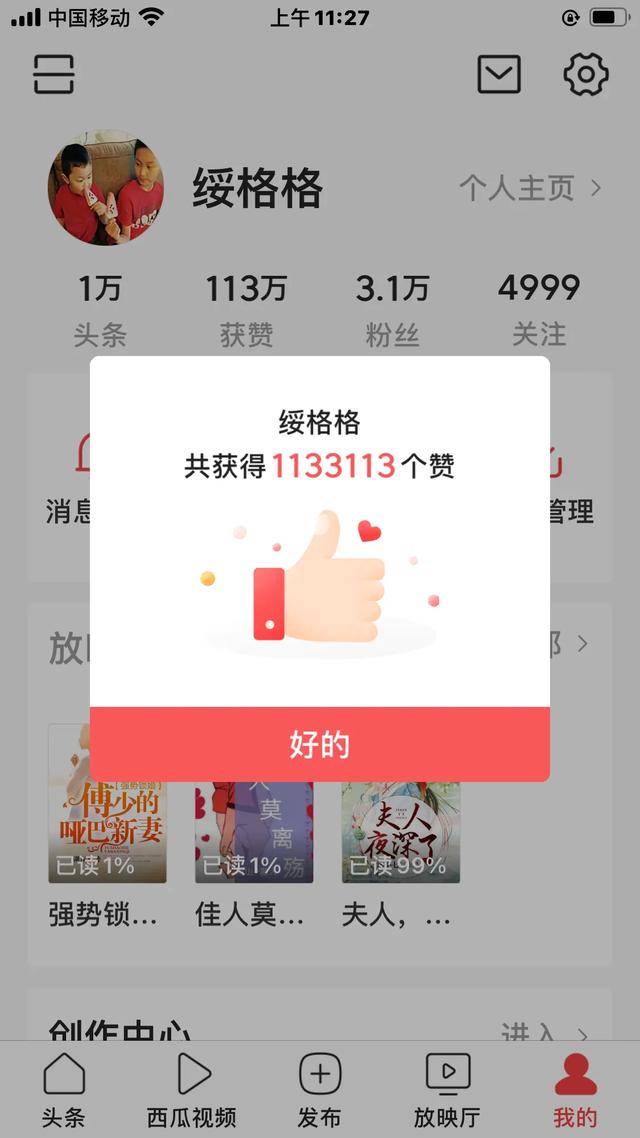The width and height of the screenshot is (640, 1138).
Task: Tap 发布 to publish content
Action: [320, 1090]
